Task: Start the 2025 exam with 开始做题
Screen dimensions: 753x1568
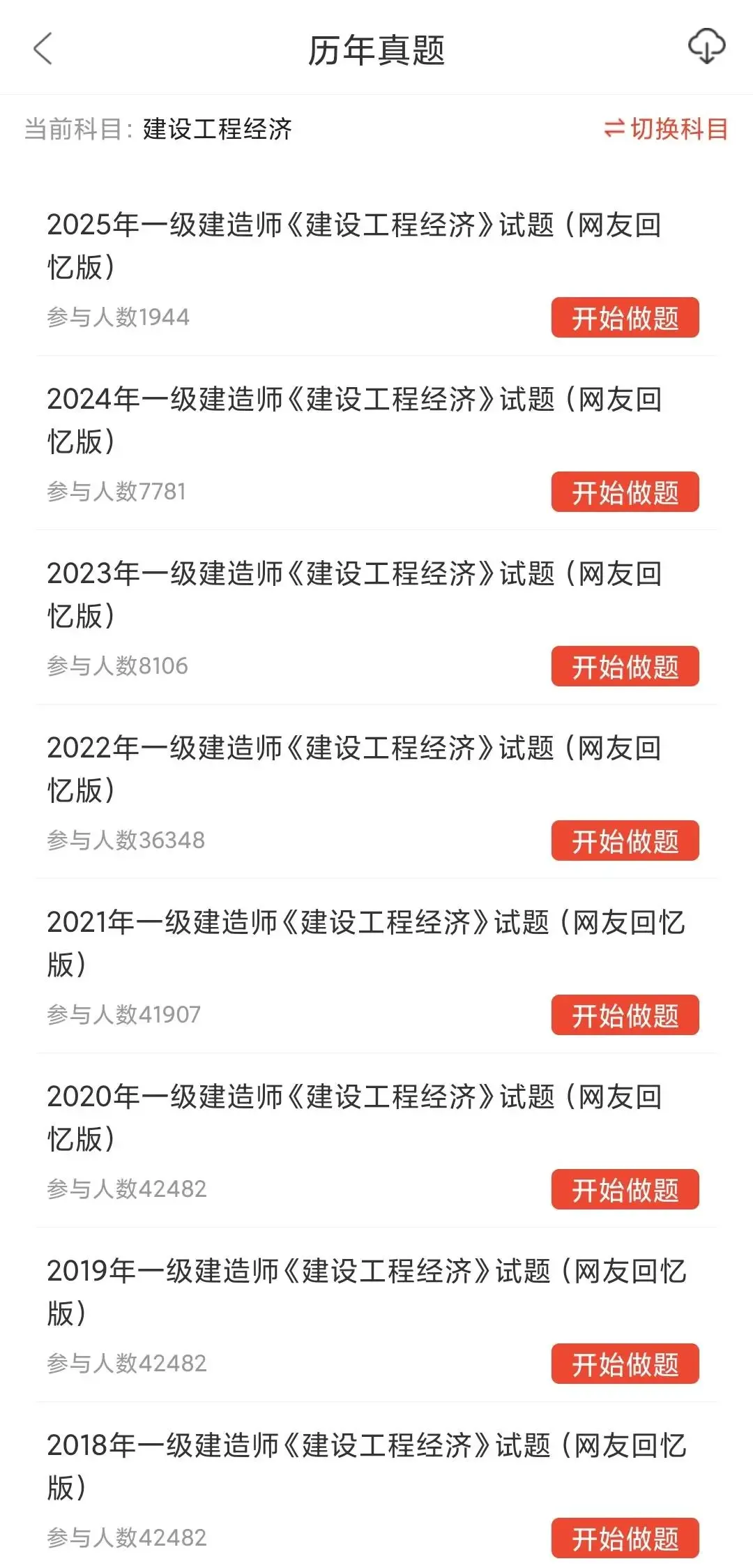Action: [625, 318]
